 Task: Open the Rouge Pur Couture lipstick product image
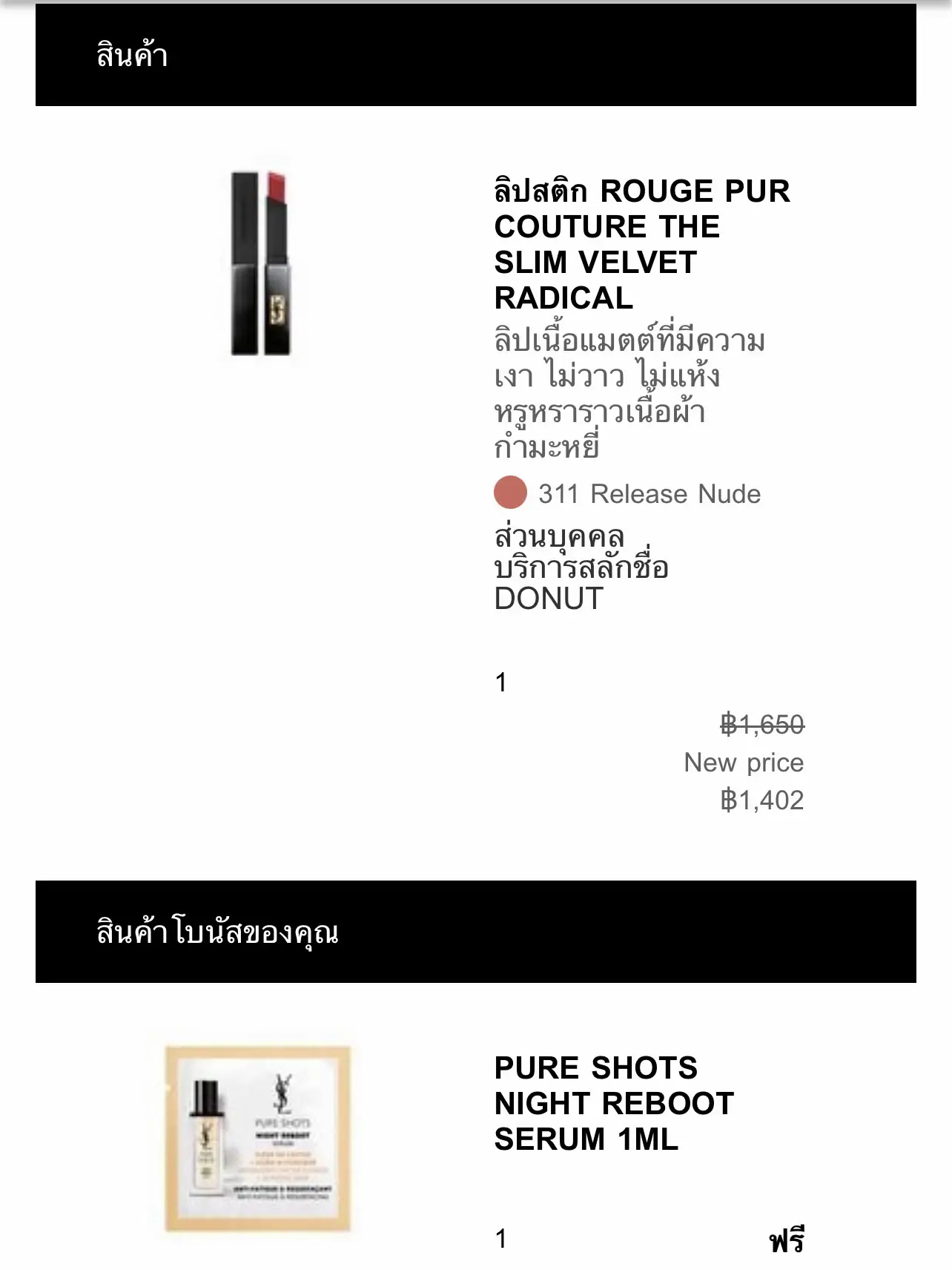pyautogui.click(x=260, y=263)
